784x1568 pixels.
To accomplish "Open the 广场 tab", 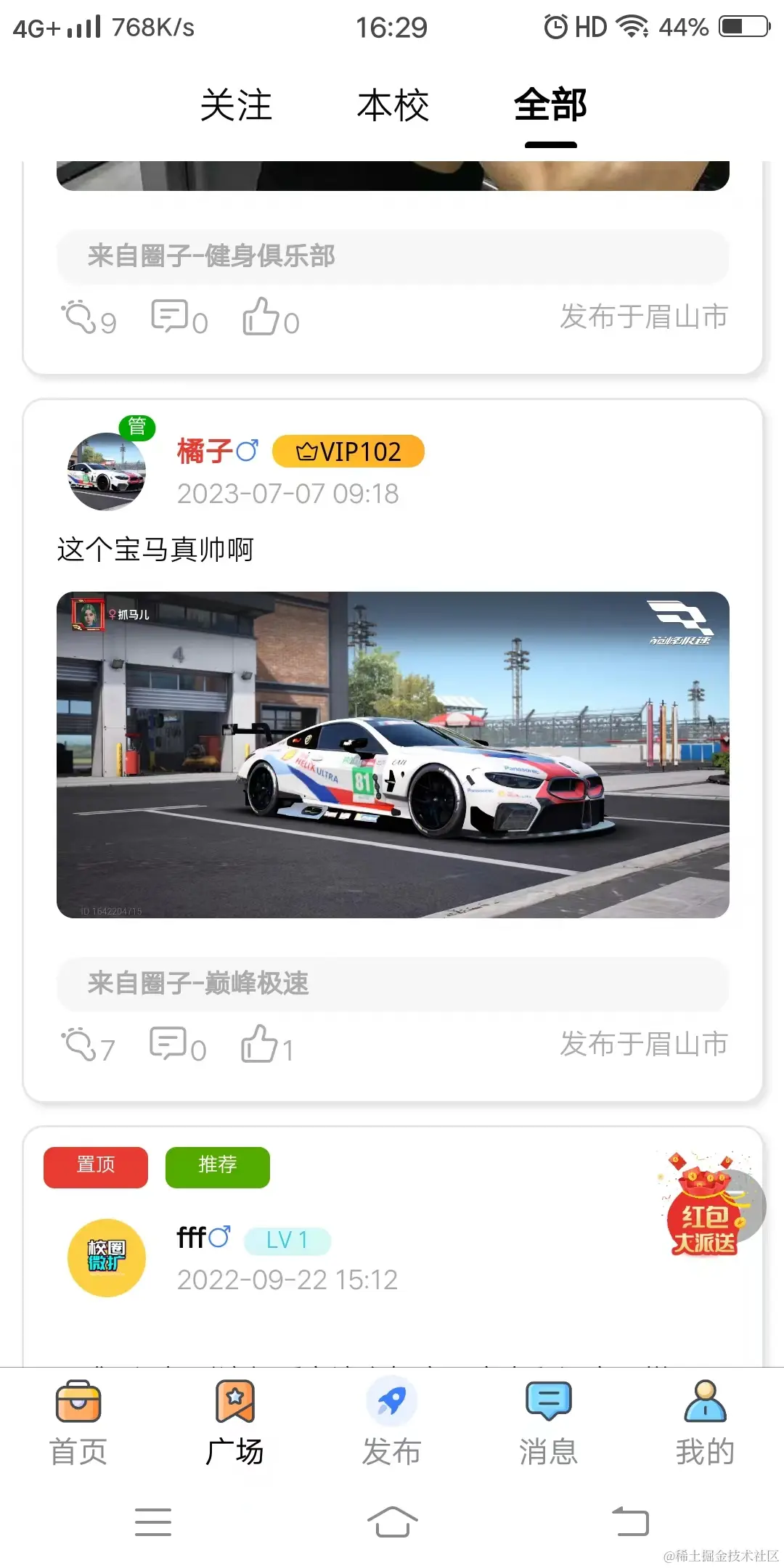I will click(234, 1423).
